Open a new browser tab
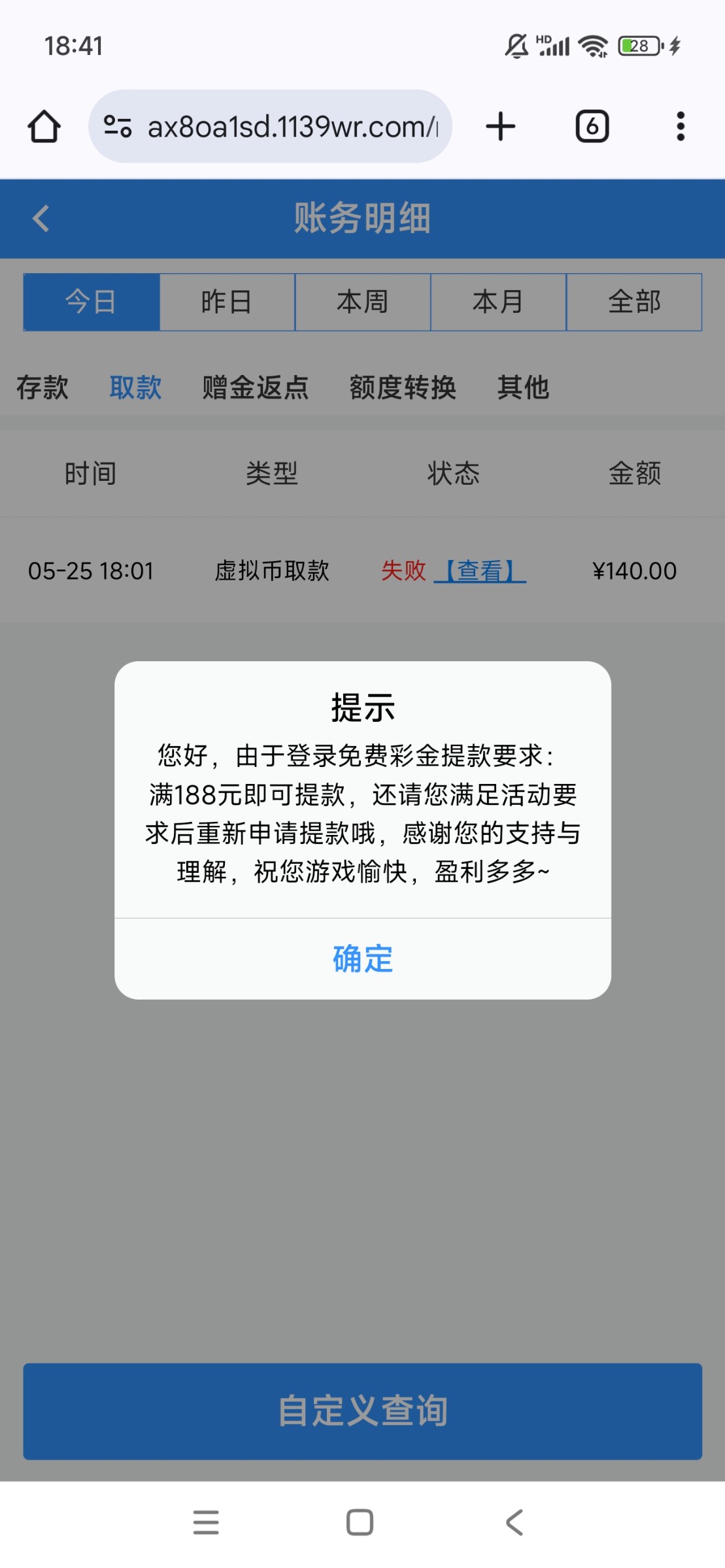Viewport: 725px width, 1568px height. point(501,126)
